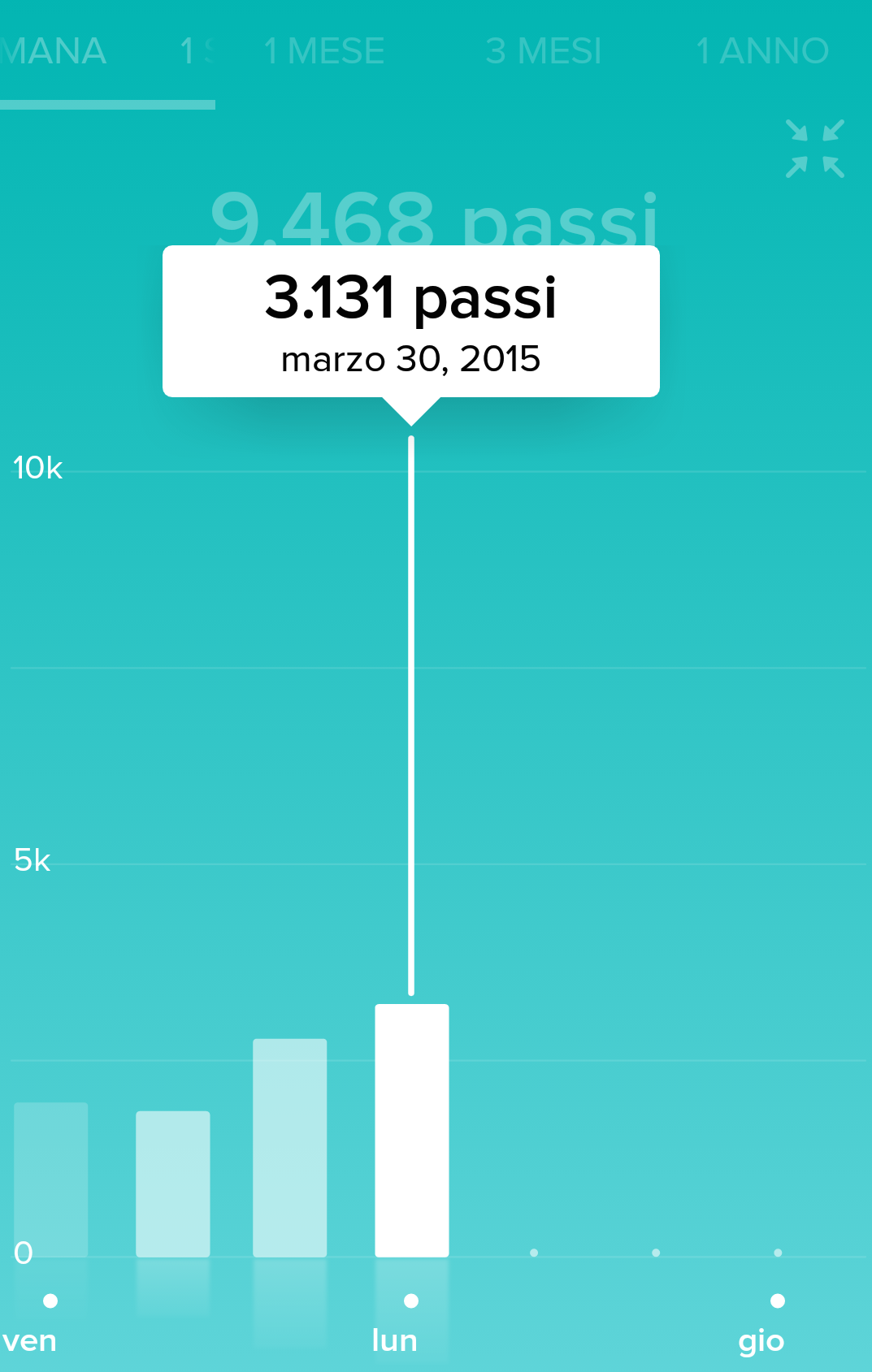Switch to the 1 ANNO tab
The image size is (872, 1372).
coord(761,51)
